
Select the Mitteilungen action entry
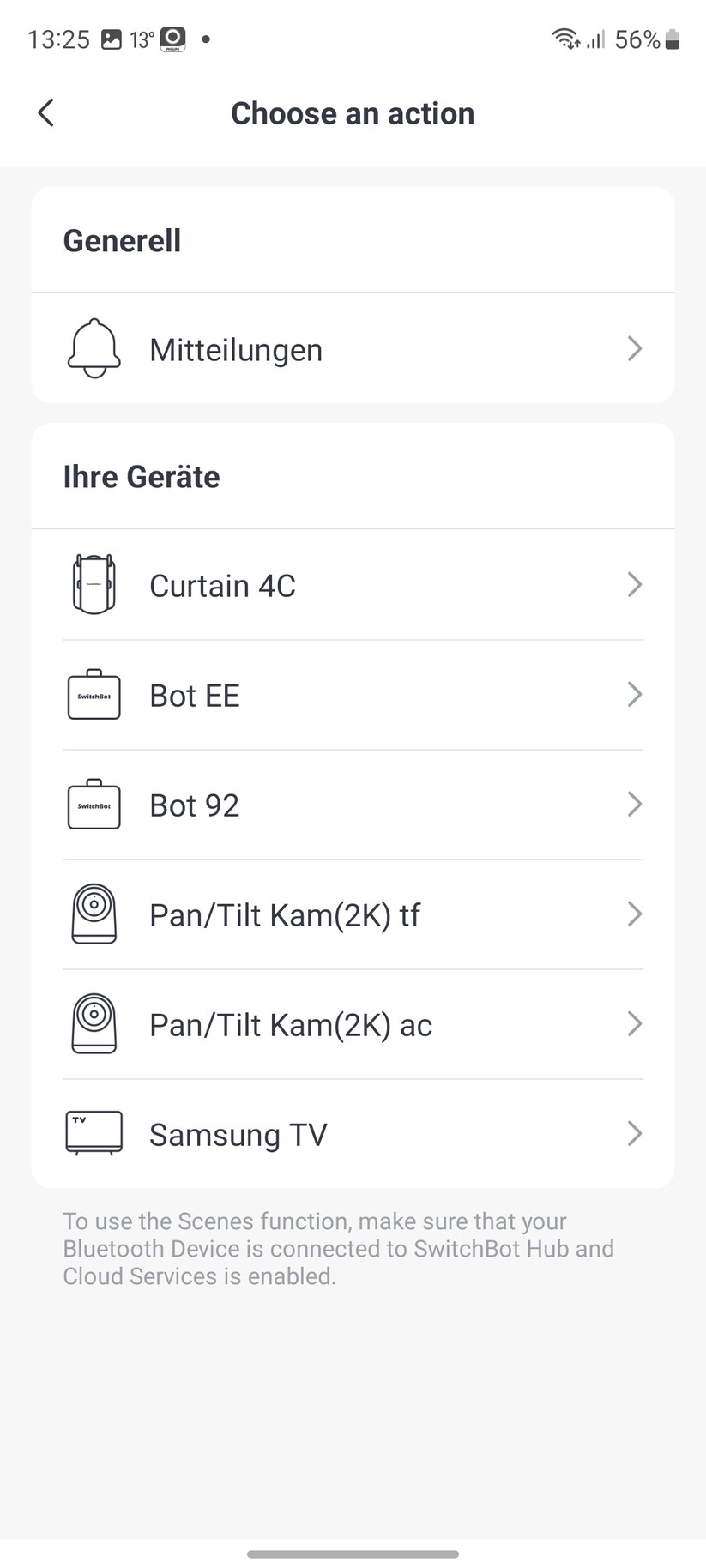(x=236, y=348)
